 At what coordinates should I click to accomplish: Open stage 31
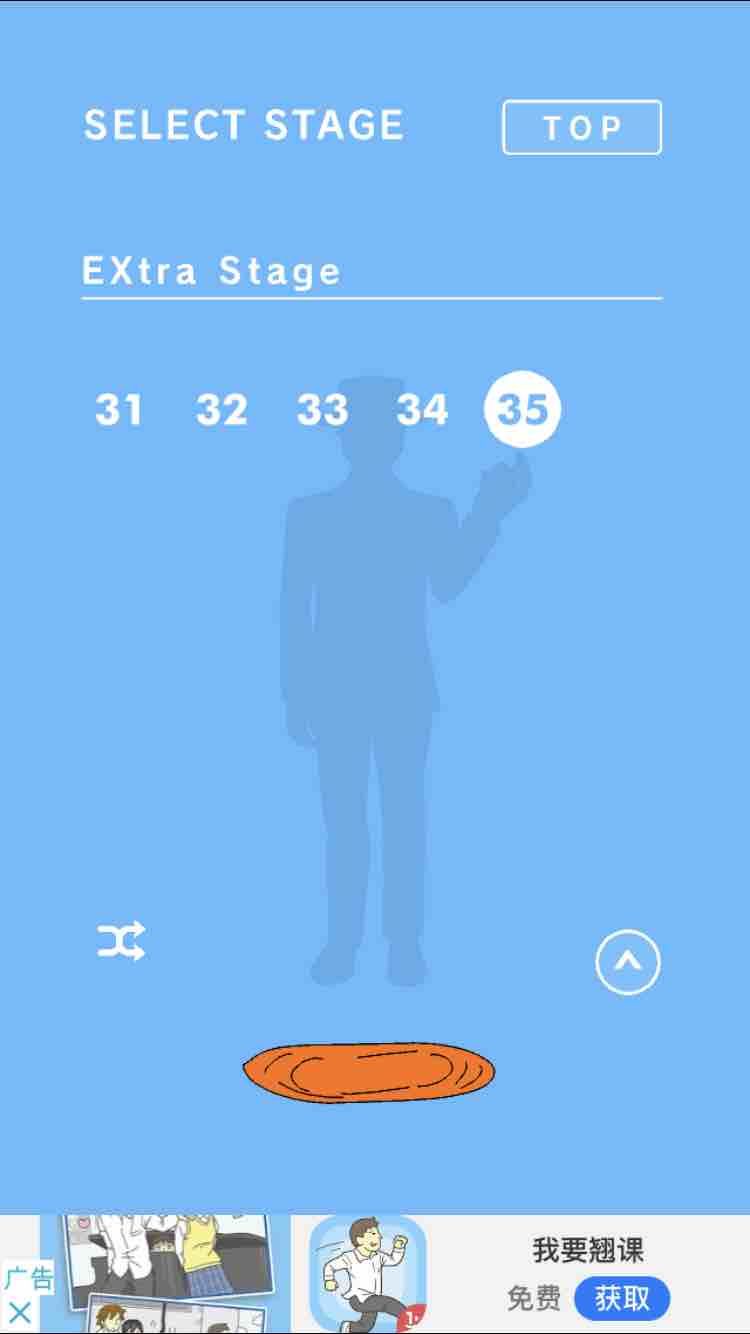[x=119, y=408]
